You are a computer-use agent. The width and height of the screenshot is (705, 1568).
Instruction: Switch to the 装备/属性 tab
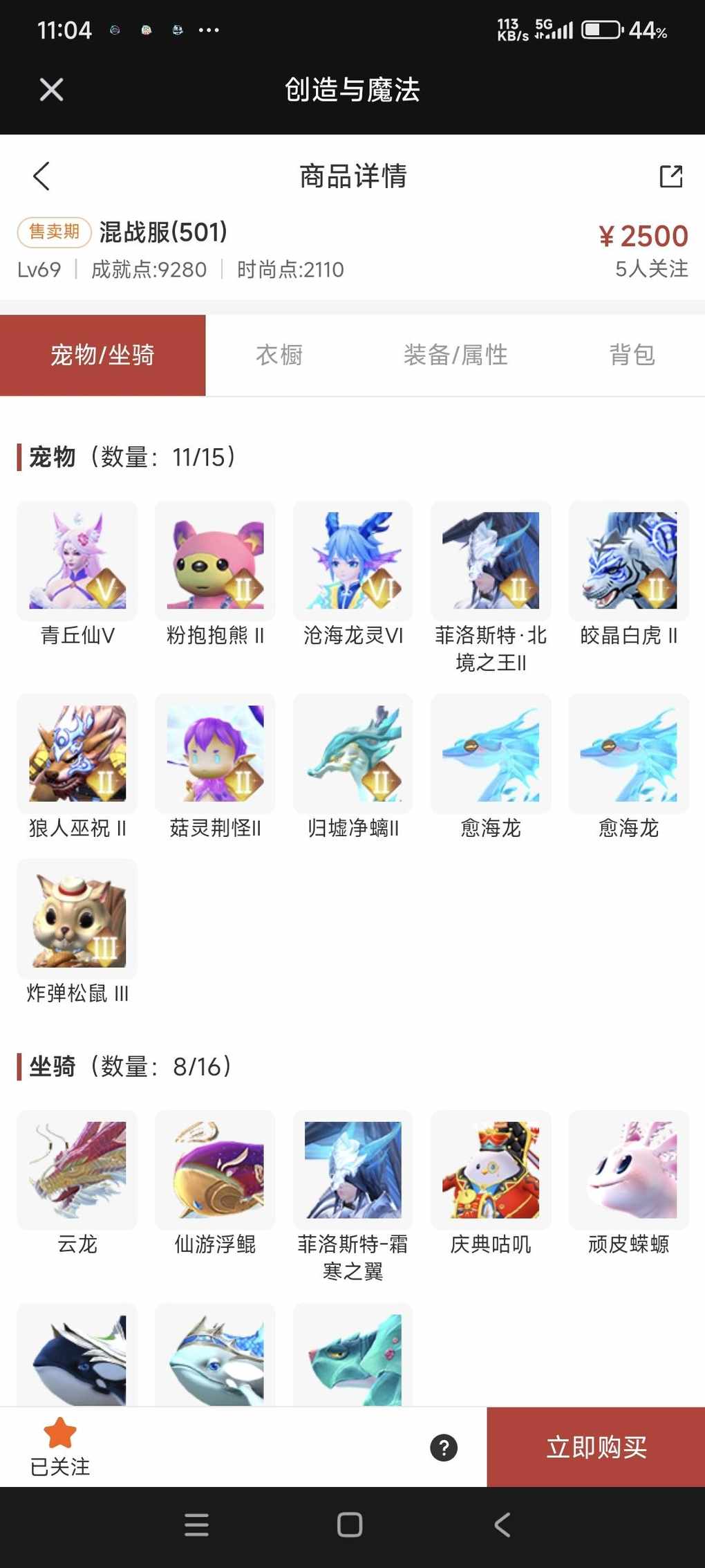(x=455, y=355)
